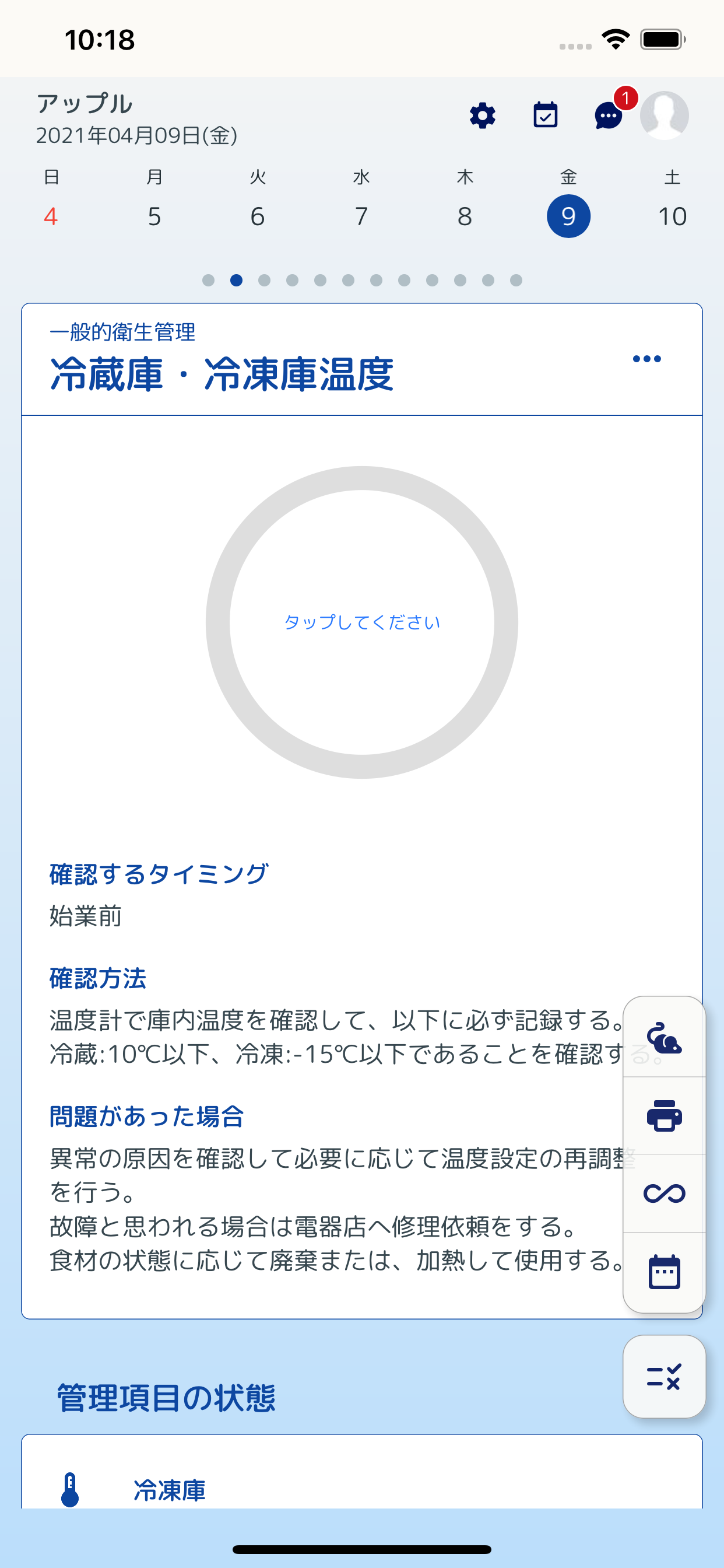Open chat messages with notification badge
724x1568 pixels.
[609, 116]
